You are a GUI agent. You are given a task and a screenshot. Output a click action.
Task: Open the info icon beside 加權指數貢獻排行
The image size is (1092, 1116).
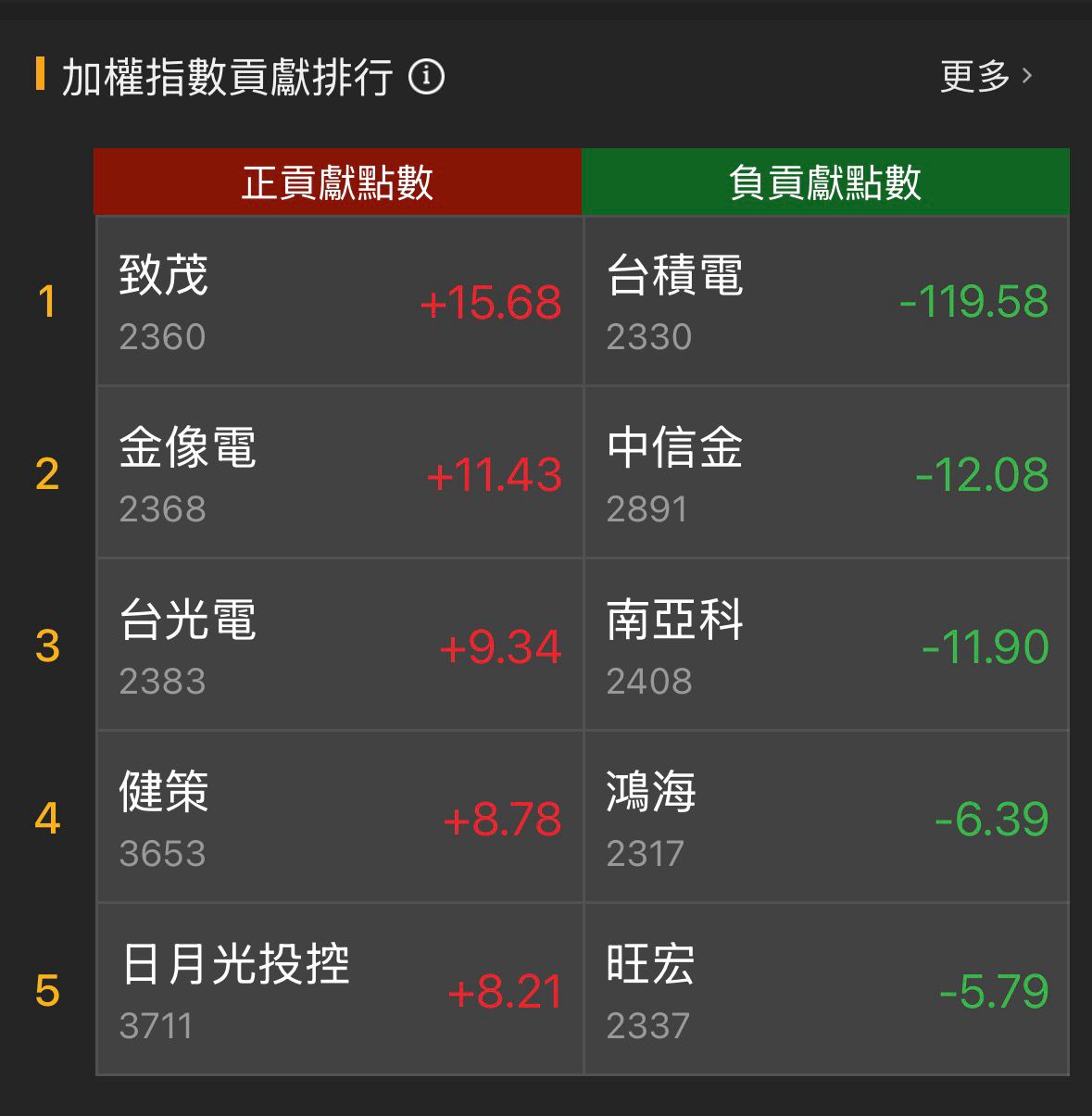coord(426,76)
